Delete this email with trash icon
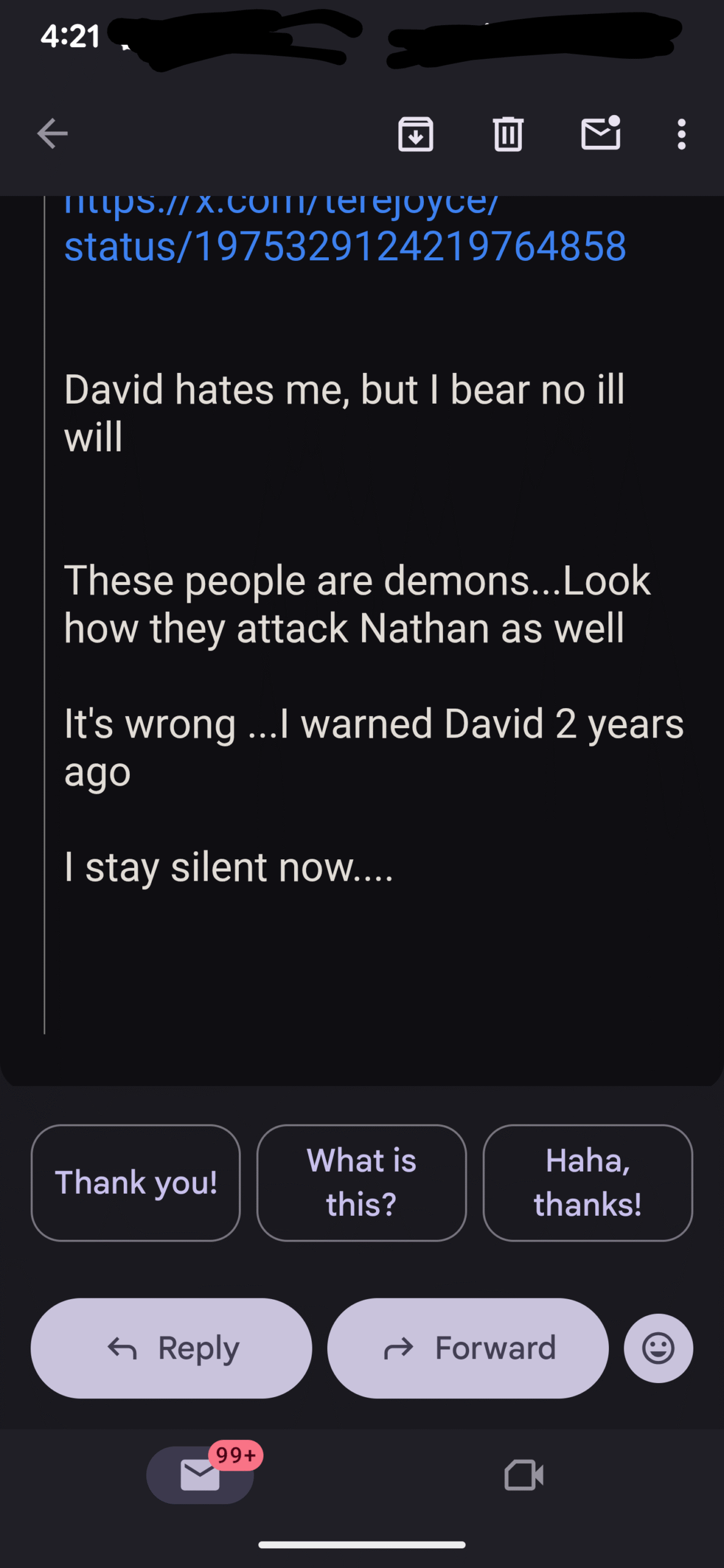The width and height of the screenshot is (724, 1568). (x=508, y=134)
